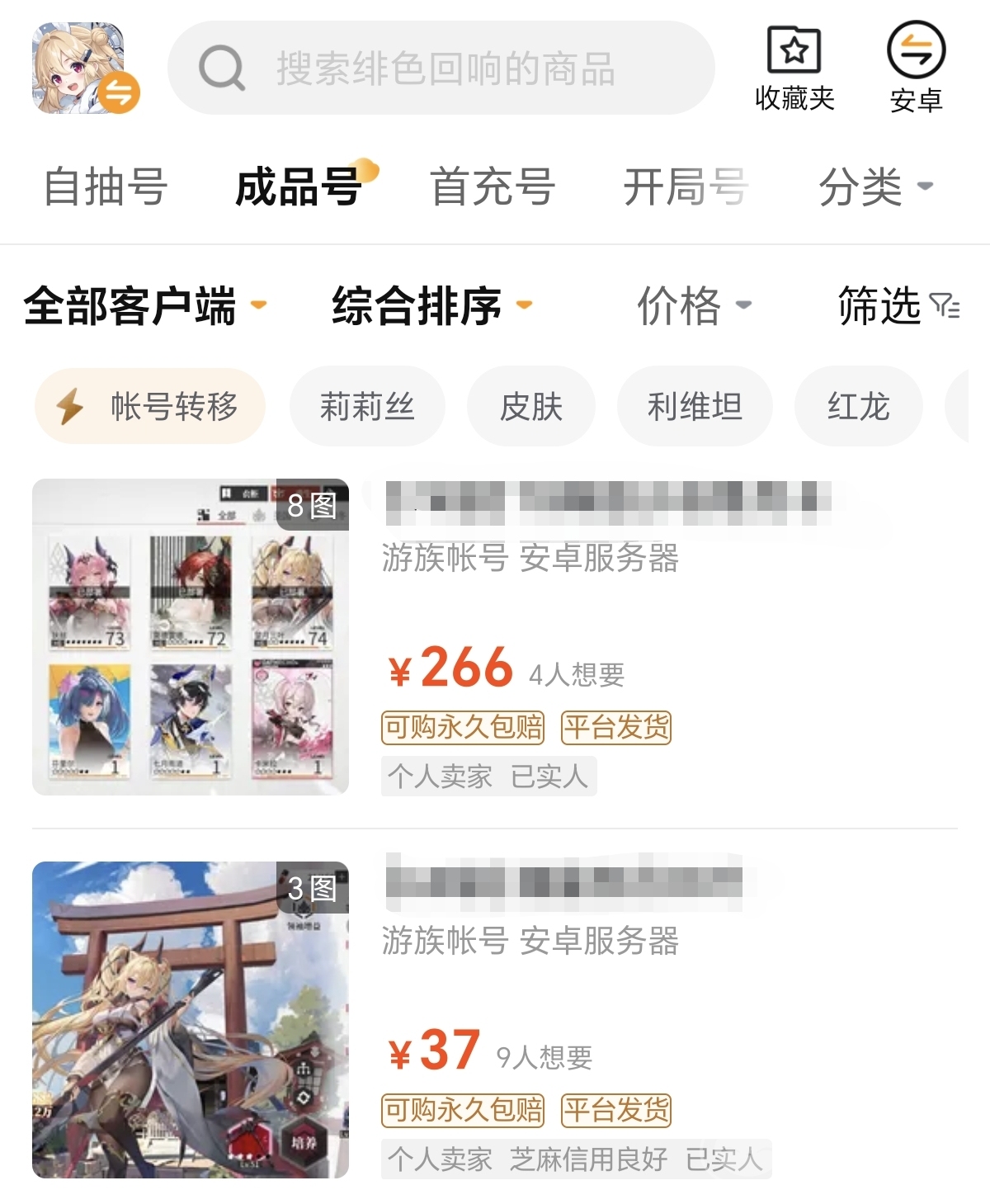Filter by the 莉莉丝 chip
This screenshot has width=990, height=1204.
pyautogui.click(x=367, y=407)
